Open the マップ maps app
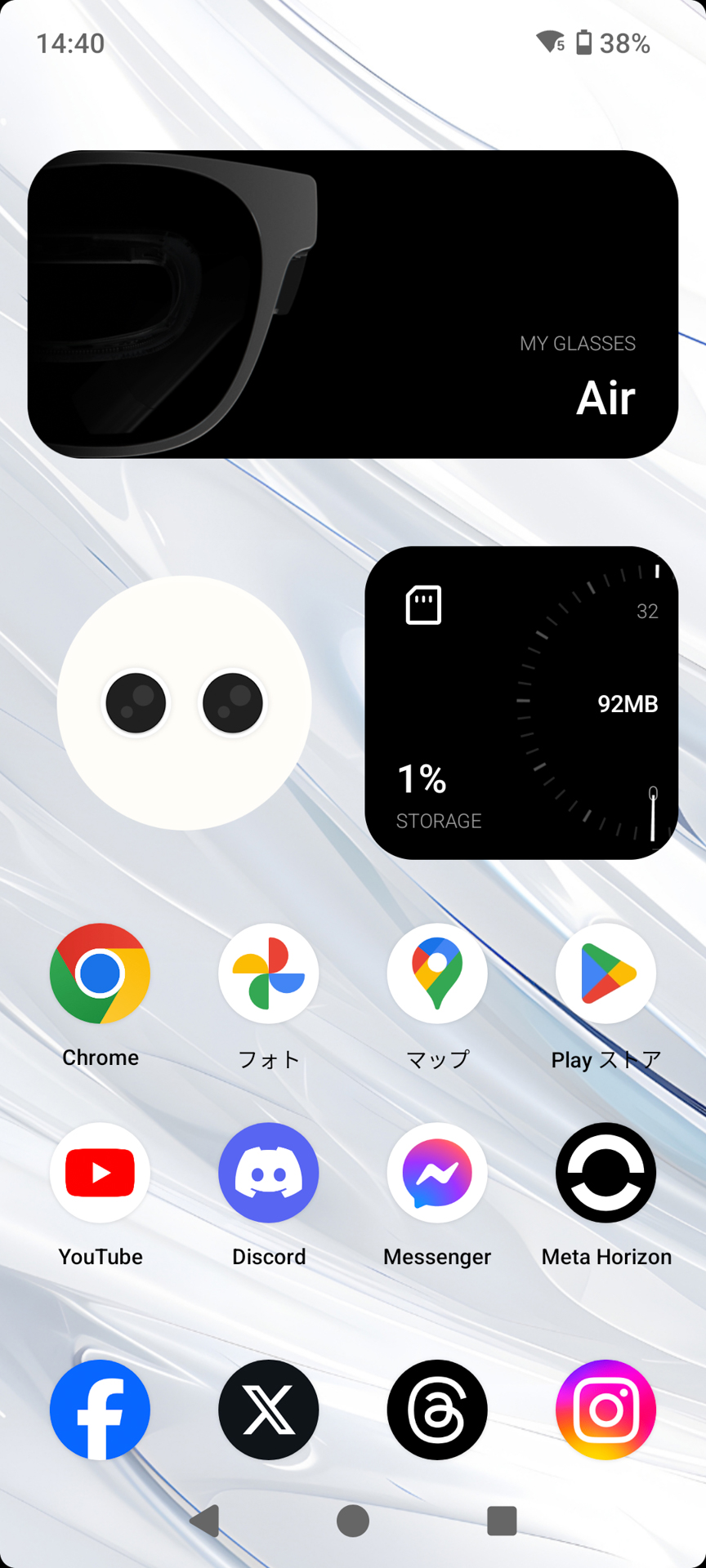Screen dimensions: 706x1568 click(x=437, y=973)
